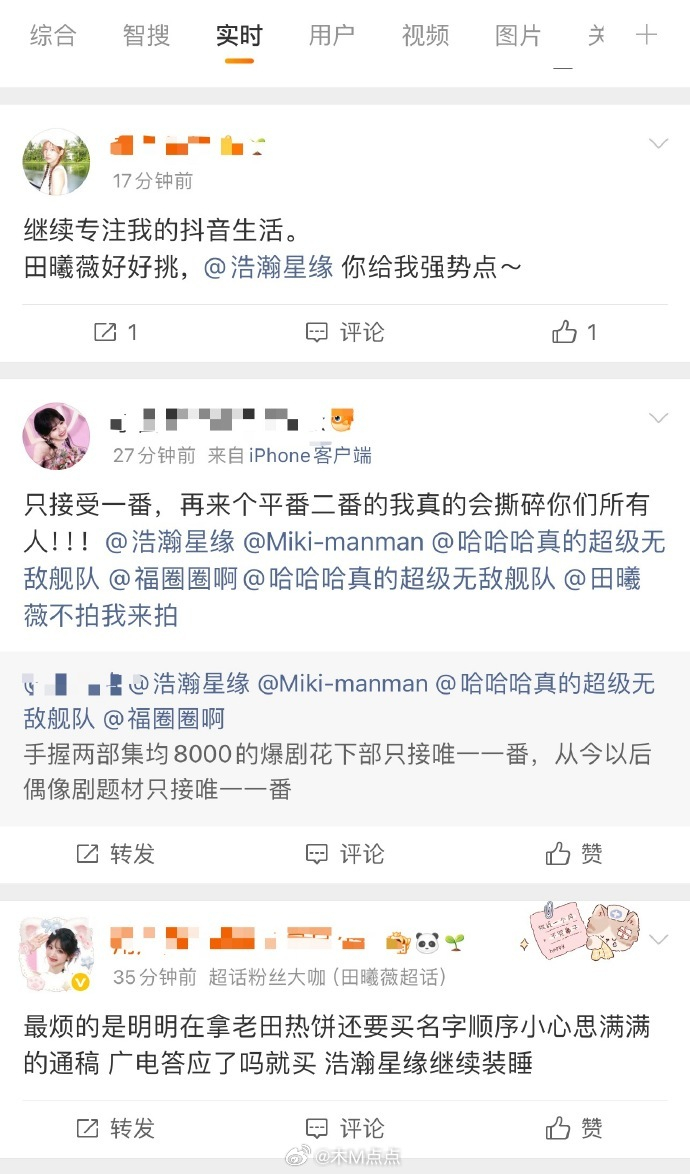Viewport: 690px width, 1174px height.
Task: Like the 只接受一番 post
Action: [x=574, y=854]
